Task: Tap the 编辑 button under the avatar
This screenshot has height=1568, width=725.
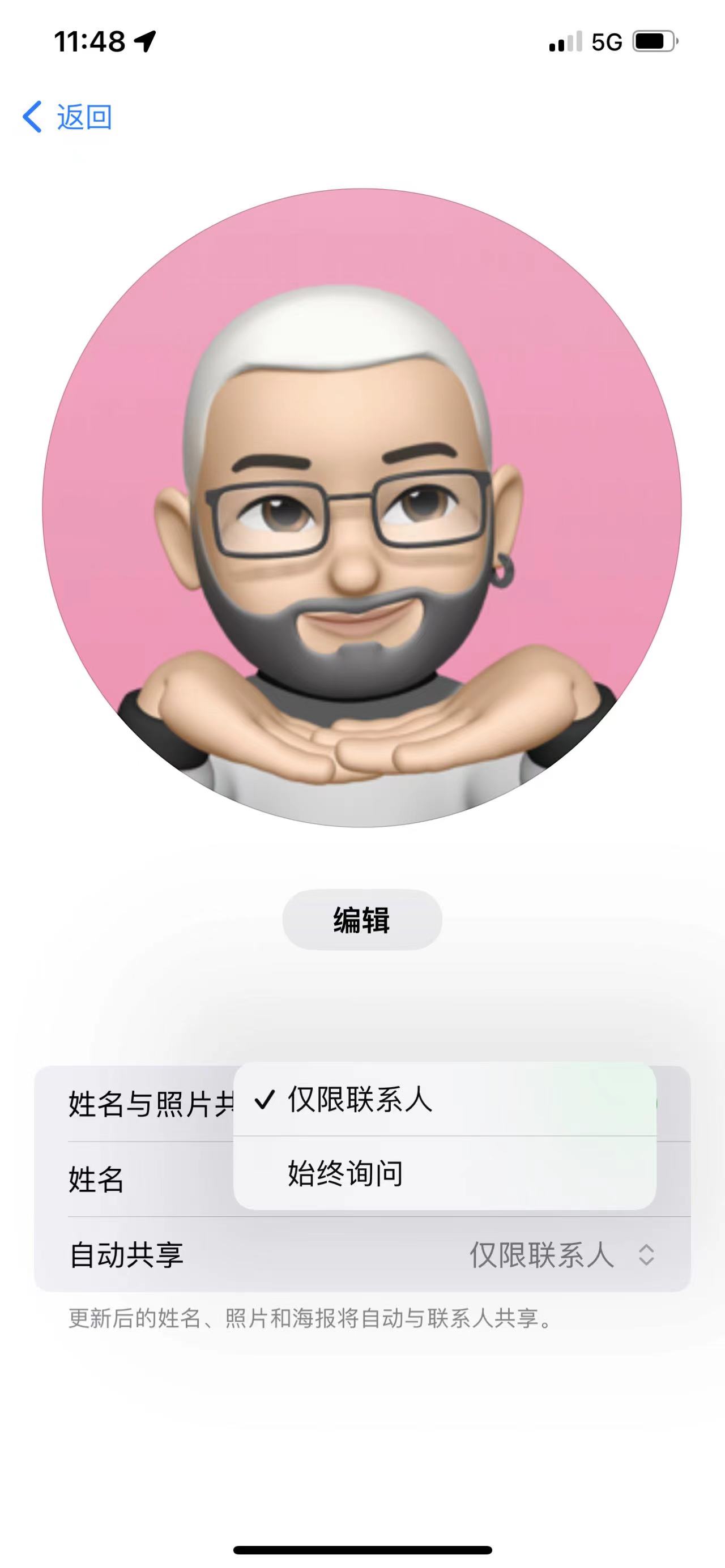Action: [361, 920]
